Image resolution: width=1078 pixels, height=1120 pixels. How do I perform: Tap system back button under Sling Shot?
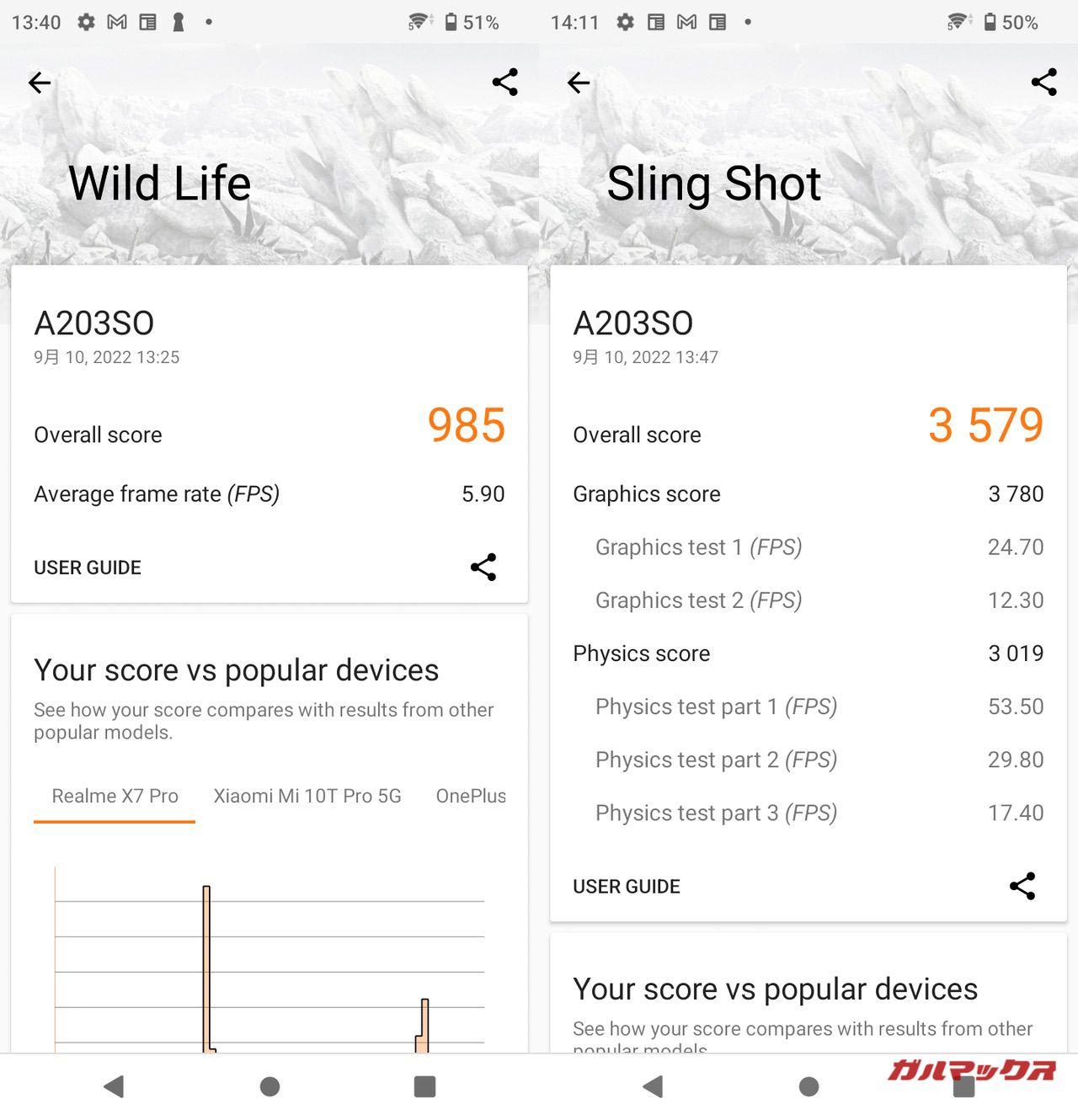tap(654, 1086)
